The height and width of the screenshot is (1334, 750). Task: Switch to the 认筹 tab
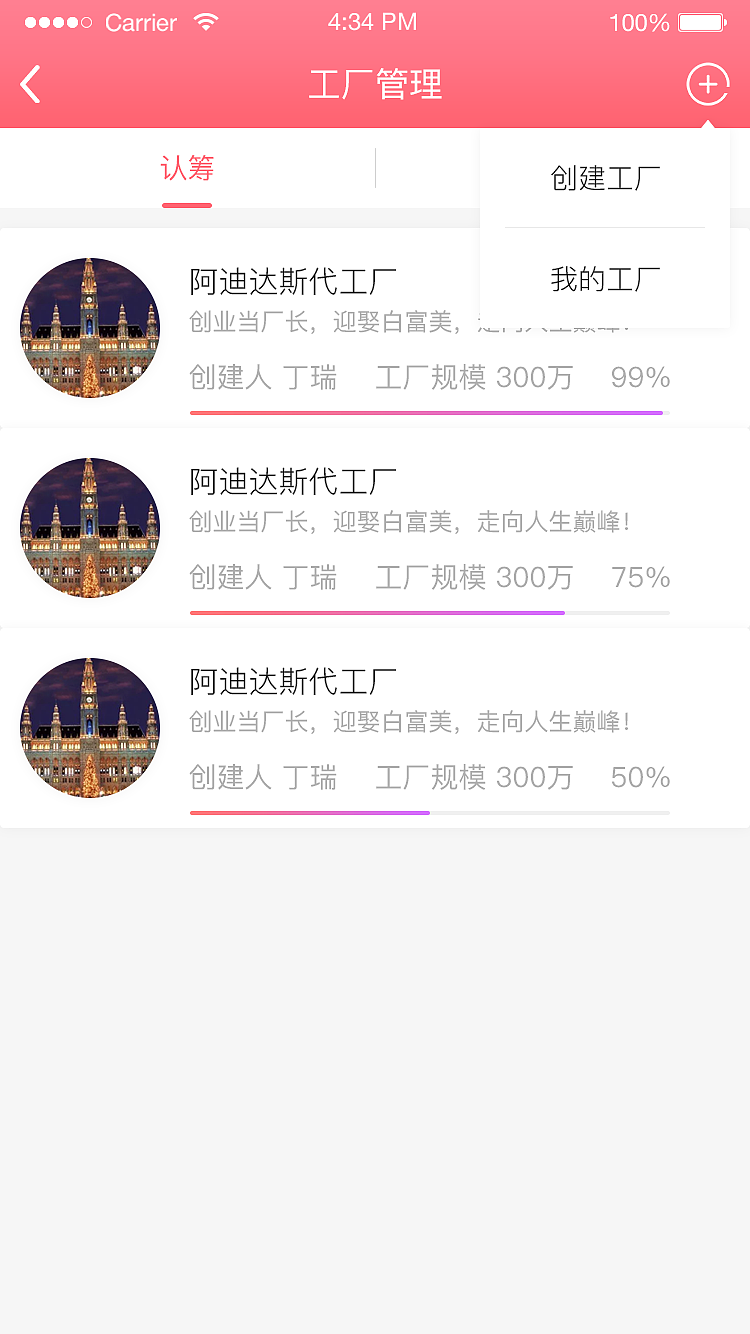(186, 168)
